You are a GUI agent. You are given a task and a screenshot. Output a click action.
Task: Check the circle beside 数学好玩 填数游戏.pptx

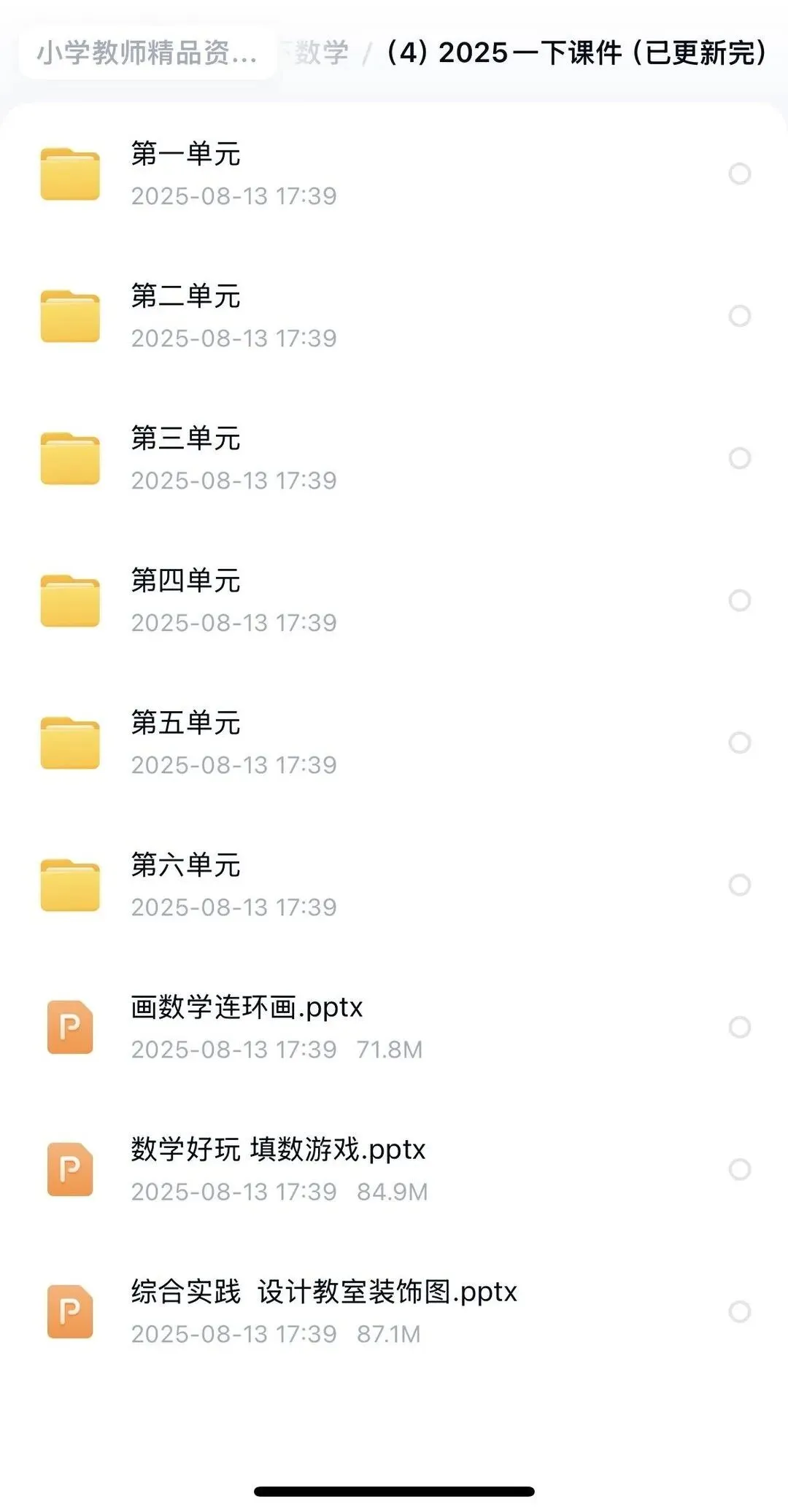[x=740, y=1169]
